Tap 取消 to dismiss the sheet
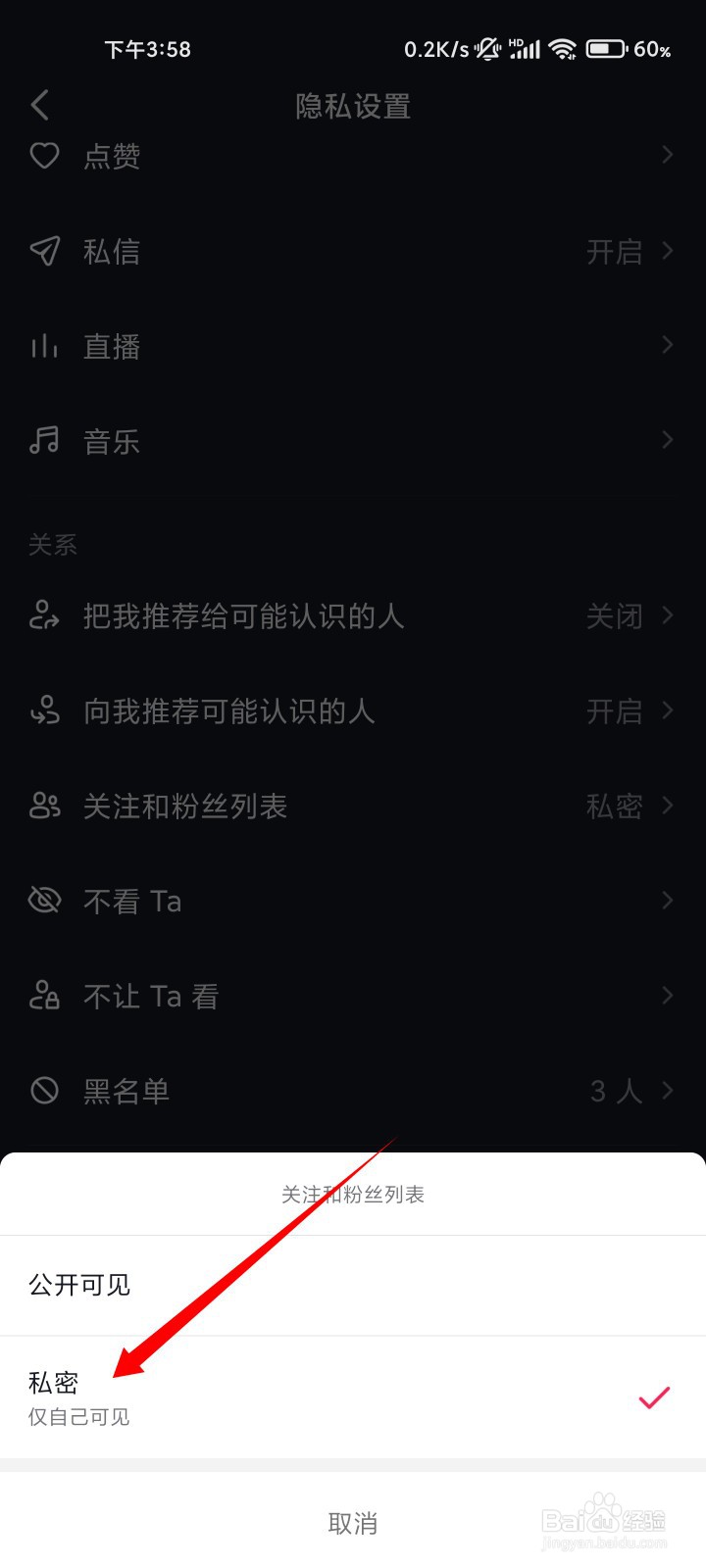 point(353,1523)
